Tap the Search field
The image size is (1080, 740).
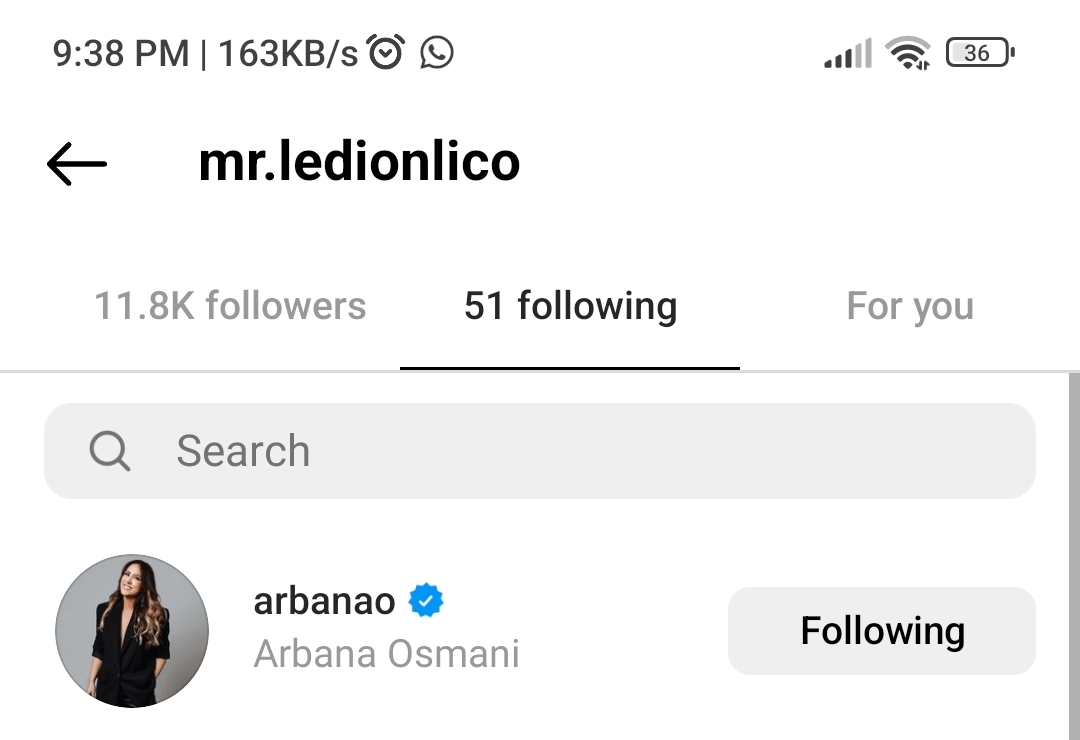point(540,451)
